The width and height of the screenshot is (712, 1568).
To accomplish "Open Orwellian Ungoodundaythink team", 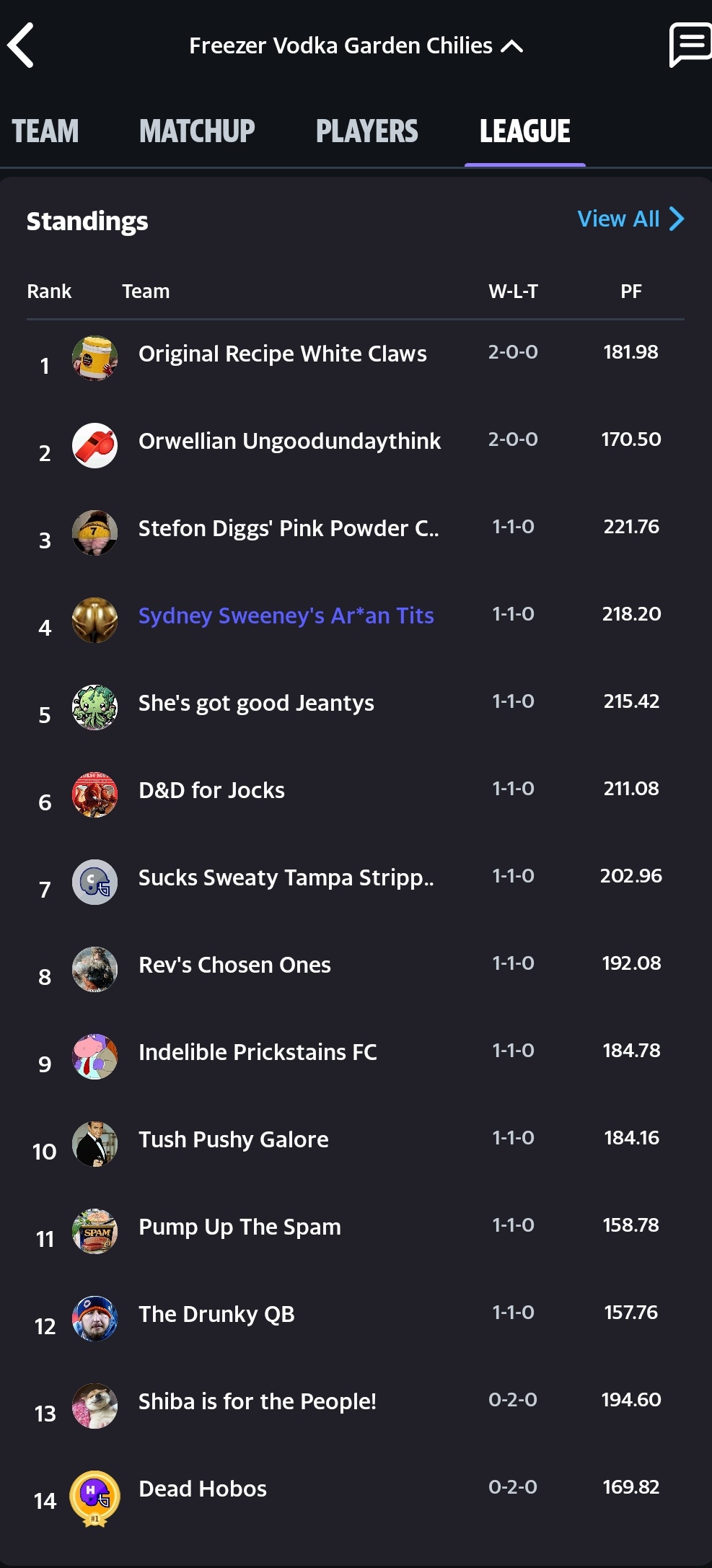I will point(289,442).
